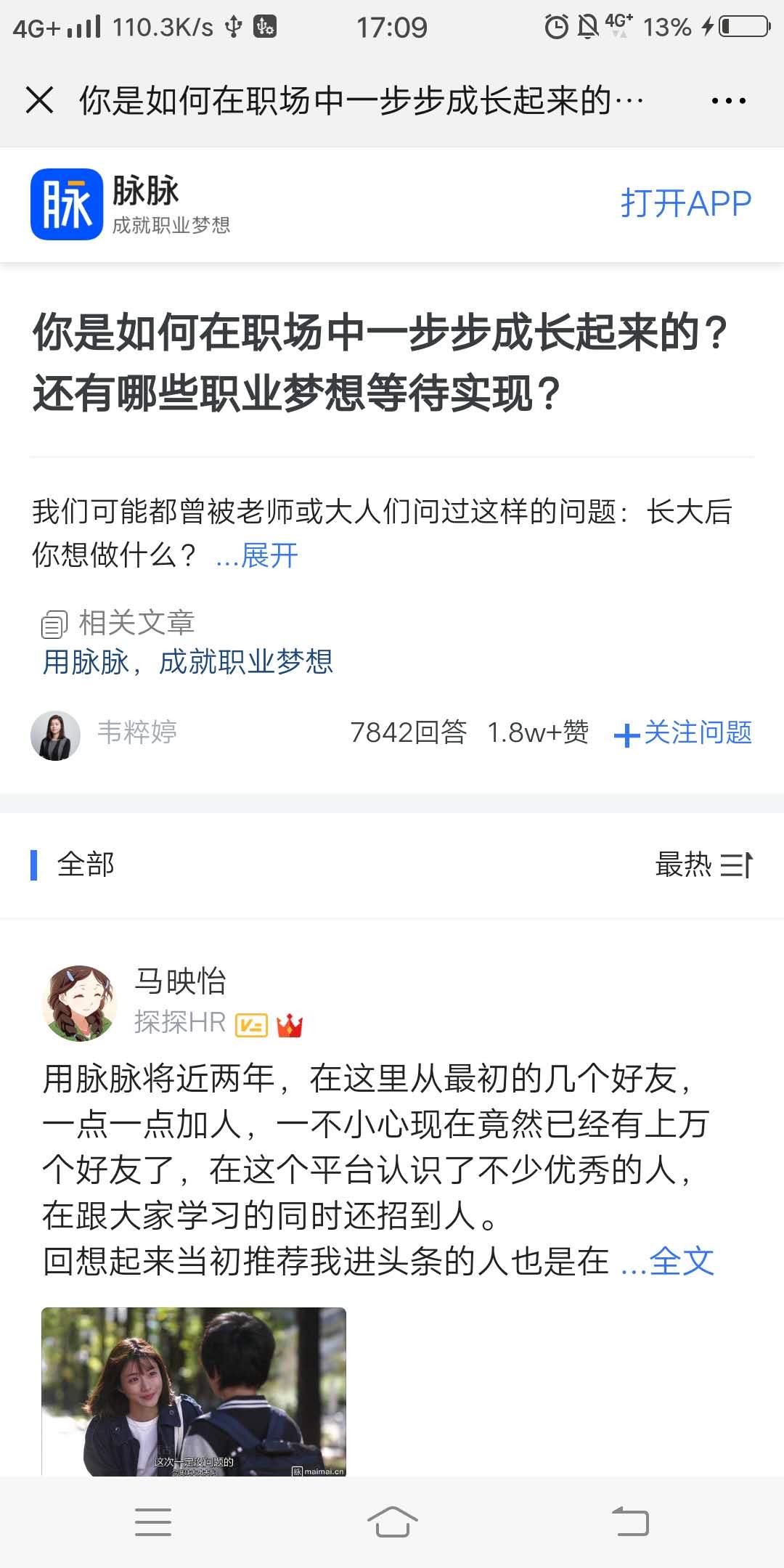Follow the question via 关注问题
784x1568 pixels.
coord(683,733)
